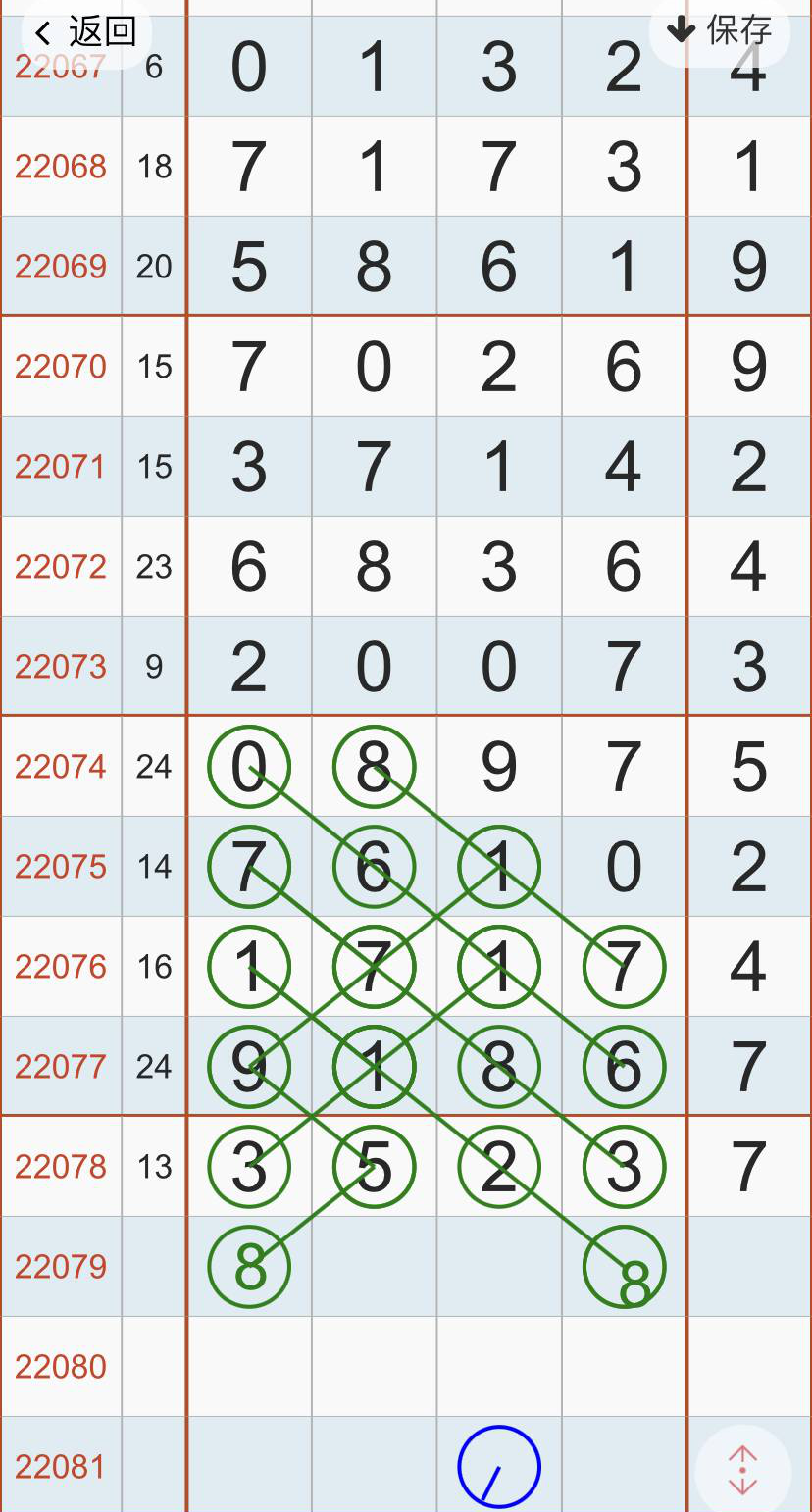Save the chart with 保存

720,31
